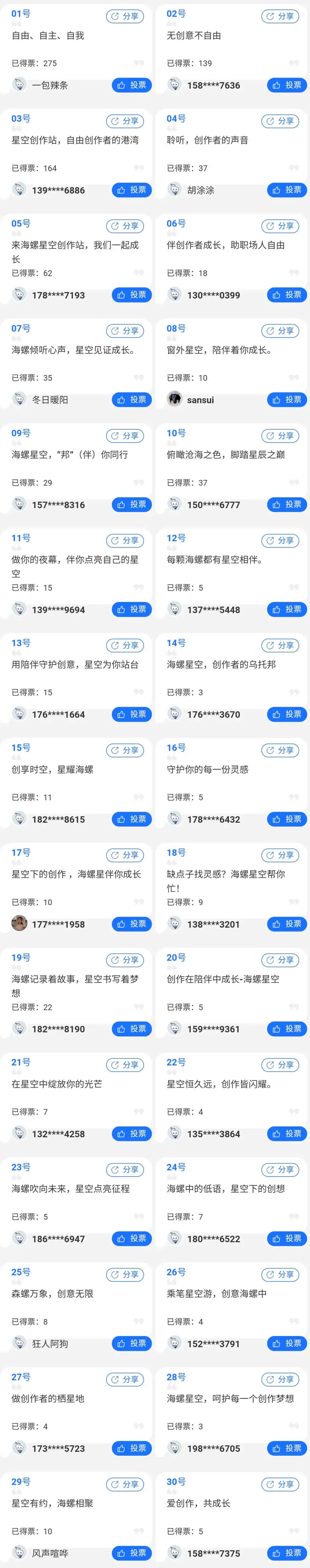Vote for entry 19 by 182****8190

(x=131, y=1029)
